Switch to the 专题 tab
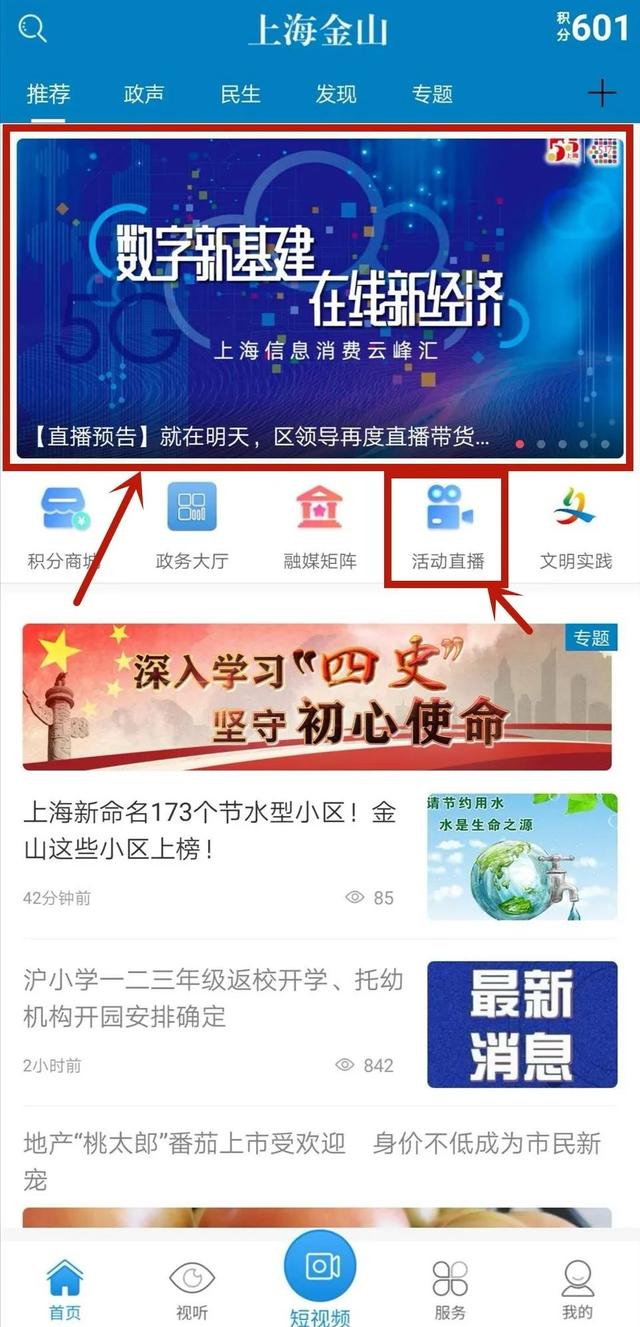The height and width of the screenshot is (1327, 640). [x=432, y=94]
